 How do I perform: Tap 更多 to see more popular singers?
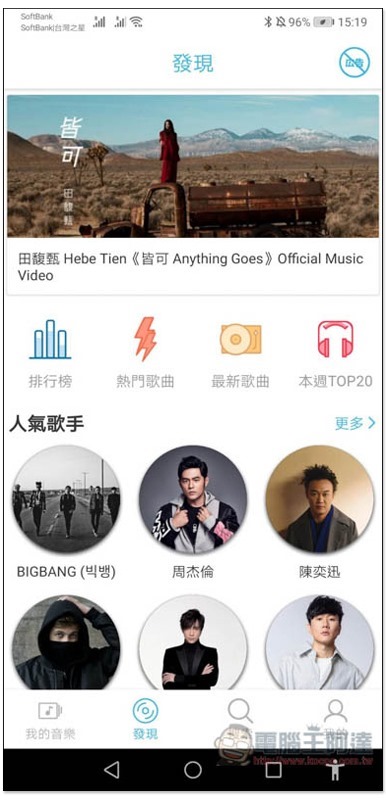coord(355,423)
